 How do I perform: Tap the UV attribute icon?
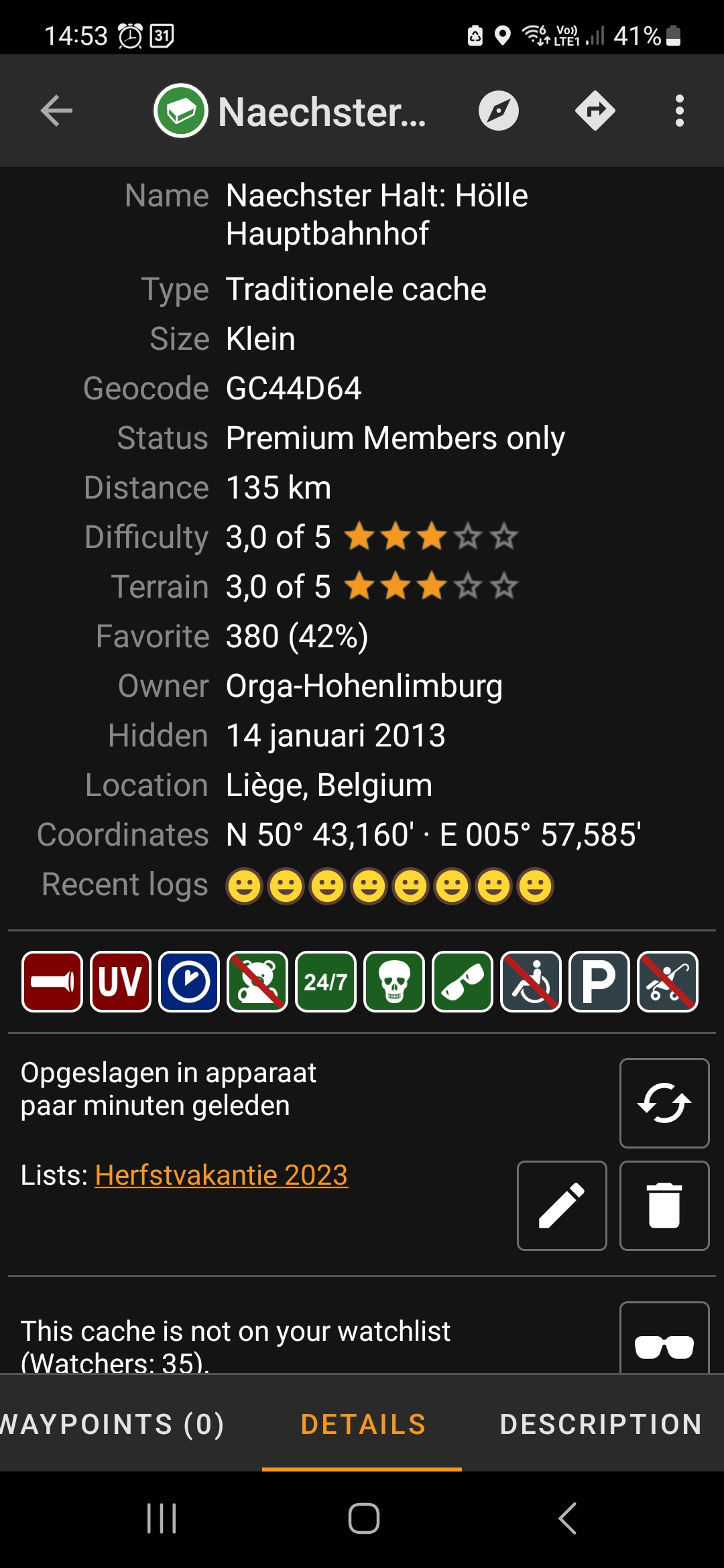(x=121, y=982)
